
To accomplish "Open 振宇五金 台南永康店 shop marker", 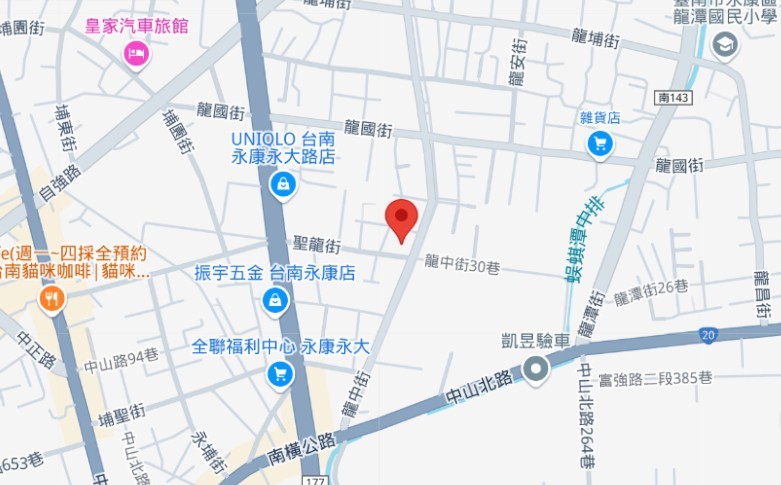I will [x=274, y=299].
